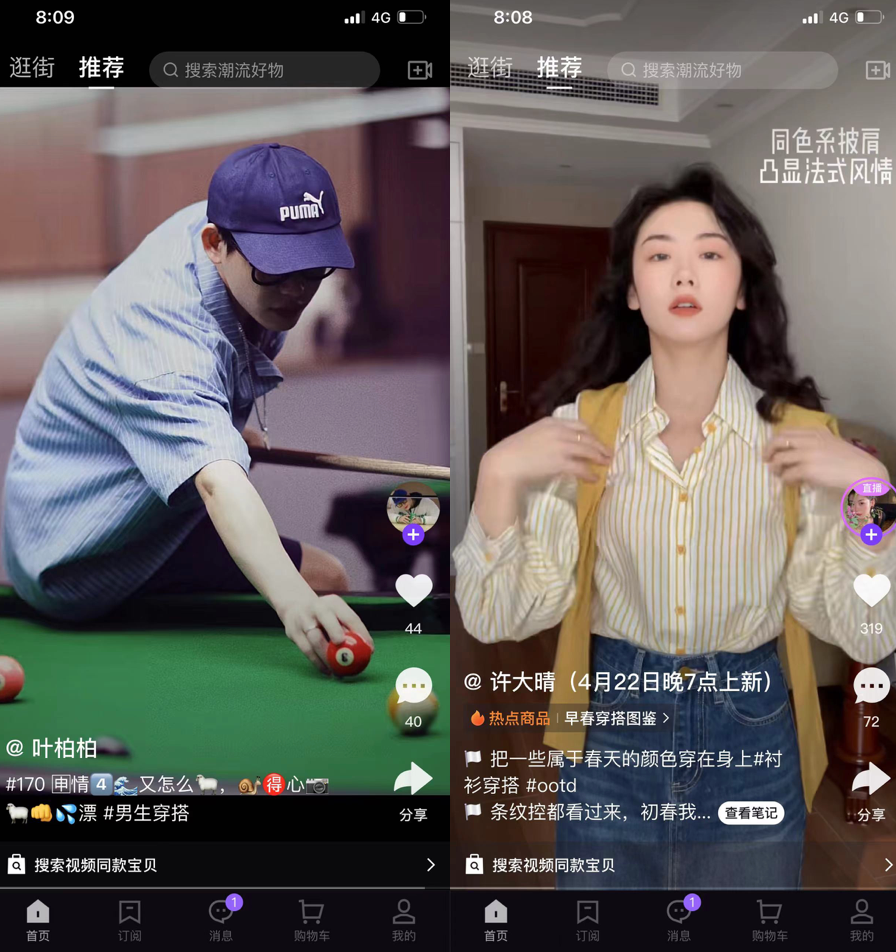Share 许大晴's outfit video
This screenshot has width=896, height=952.
871,780
